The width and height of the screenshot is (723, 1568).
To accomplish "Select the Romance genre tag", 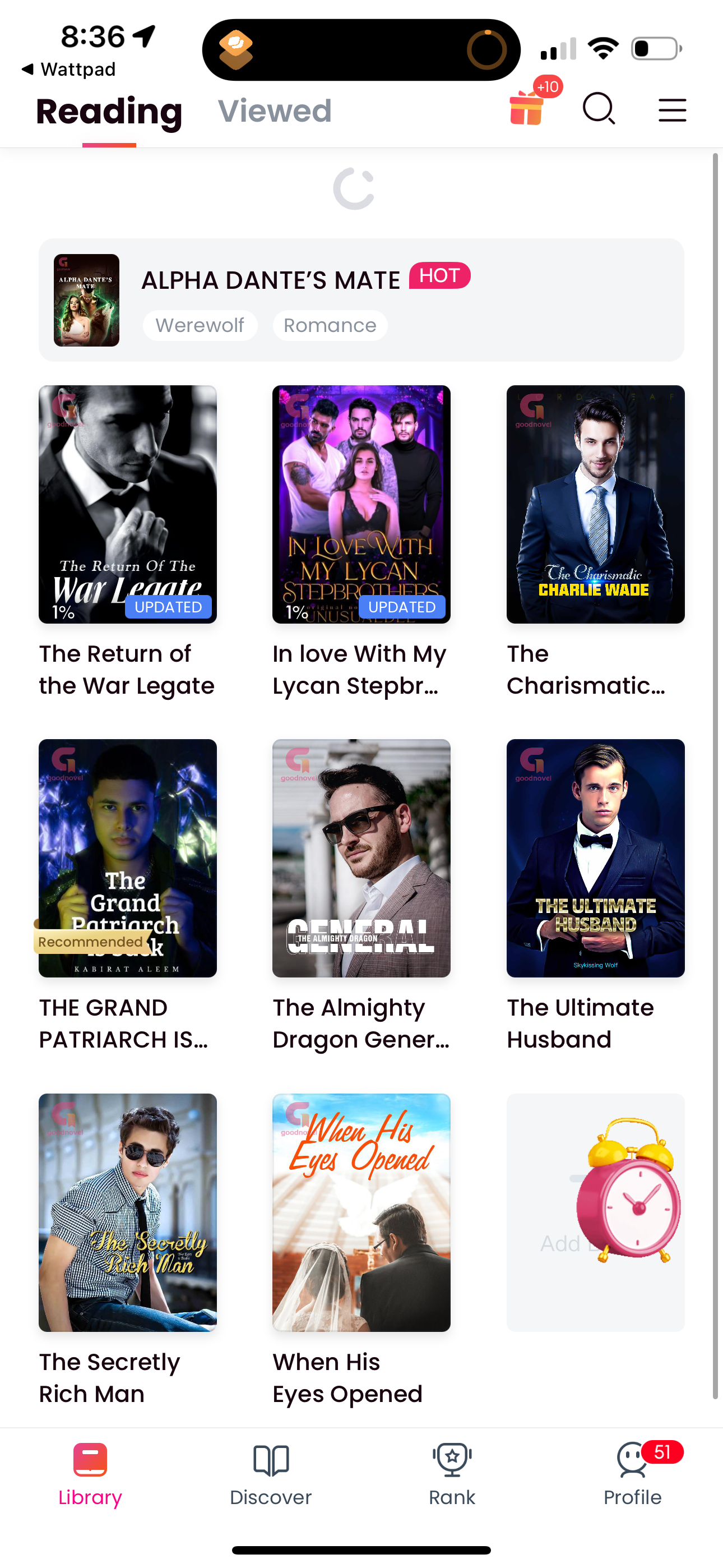I will click(x=329, y=325).
